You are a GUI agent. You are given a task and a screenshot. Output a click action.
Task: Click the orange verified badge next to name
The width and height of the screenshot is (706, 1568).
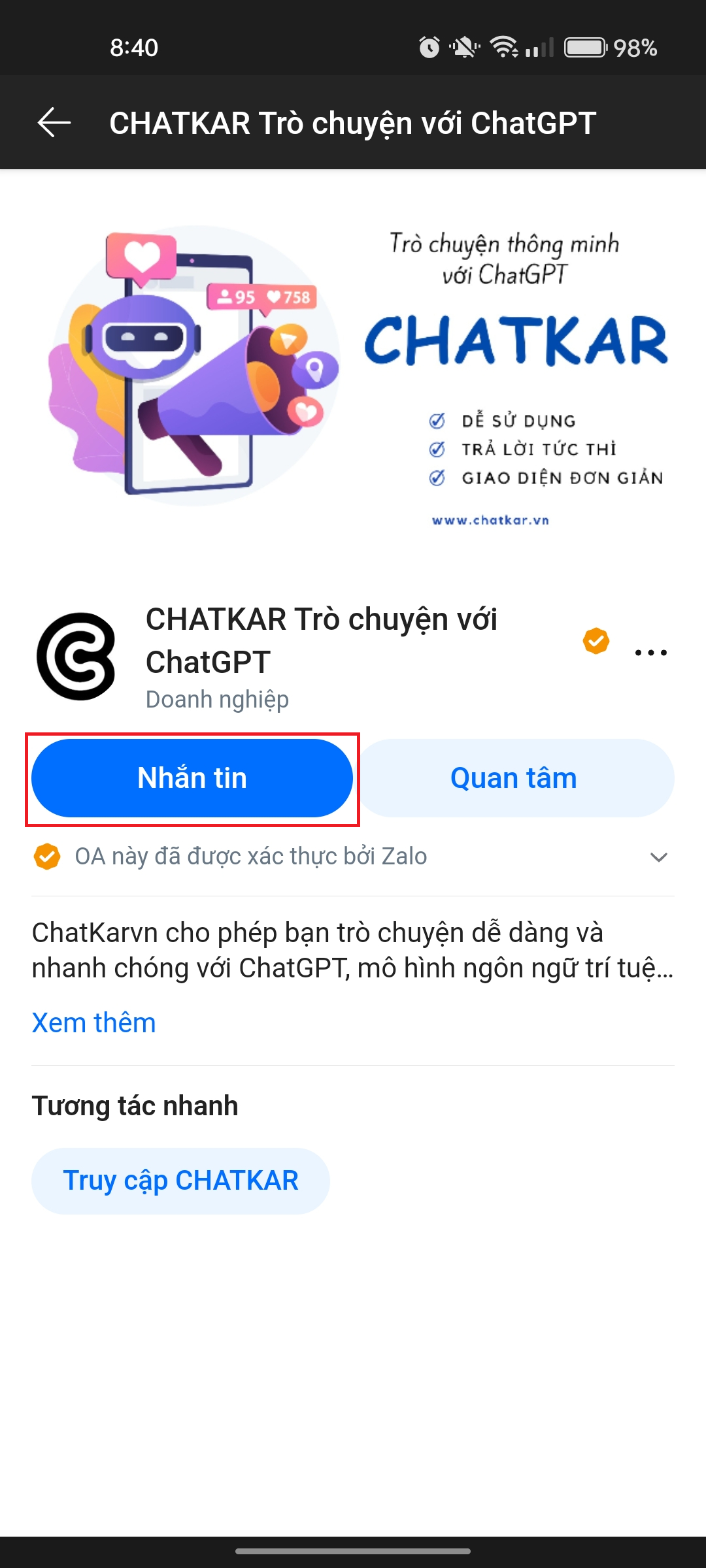coord(596,640)
